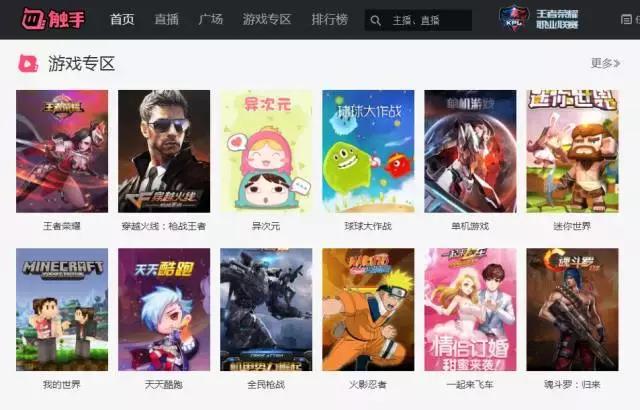Open the 全民枪战 tile

265,309
